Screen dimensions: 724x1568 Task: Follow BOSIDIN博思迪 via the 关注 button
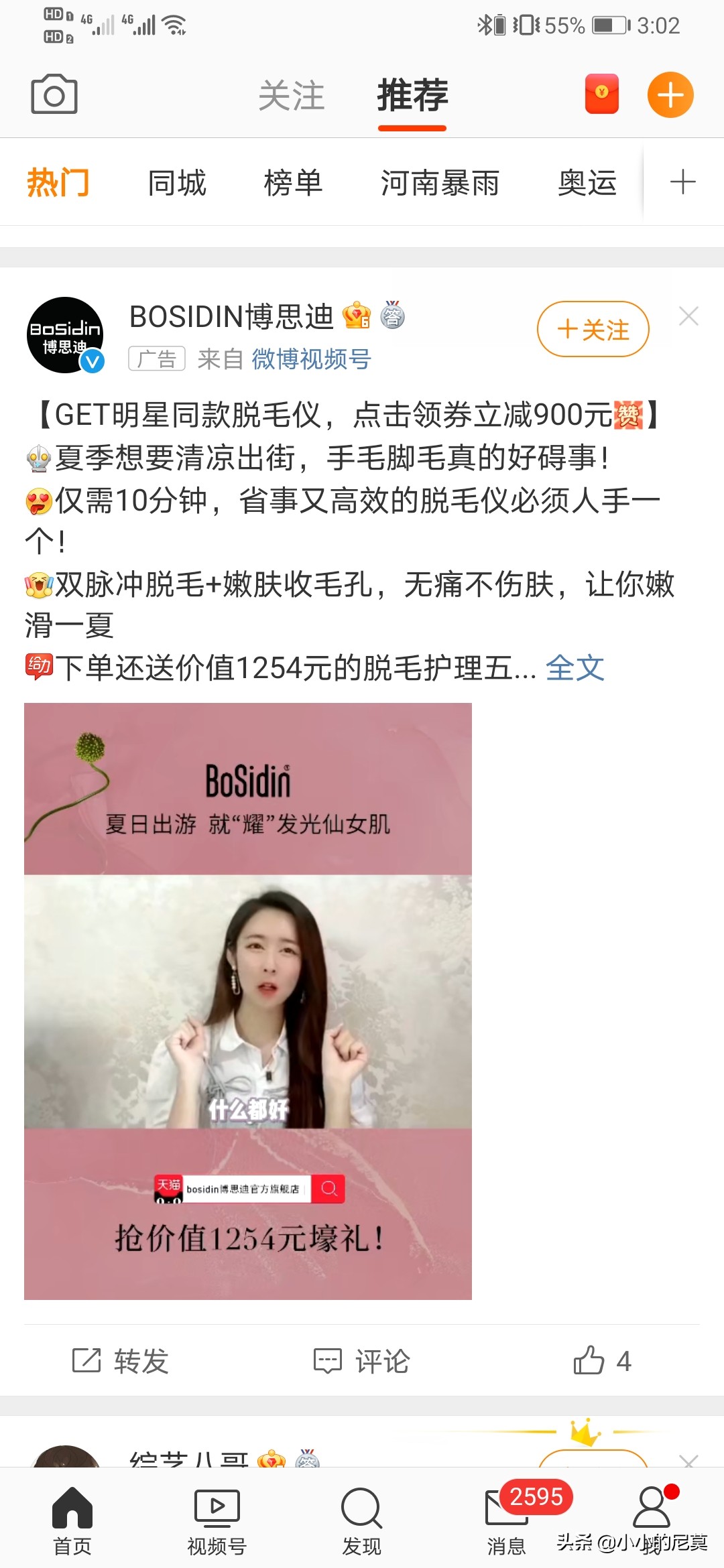[x=593, y=328]
